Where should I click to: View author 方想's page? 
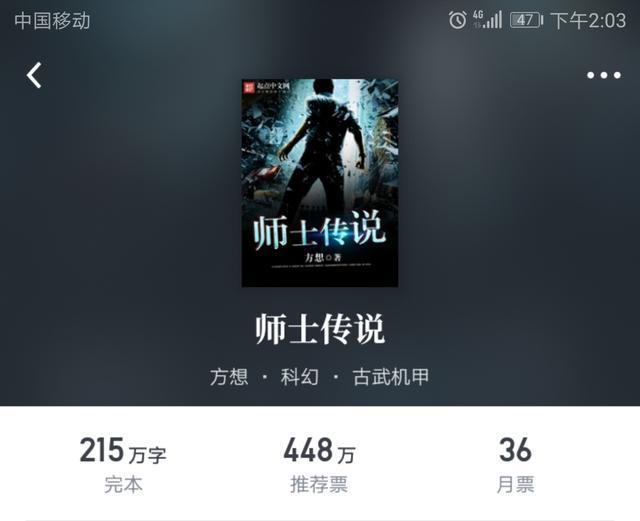click(x=229, y=378)
